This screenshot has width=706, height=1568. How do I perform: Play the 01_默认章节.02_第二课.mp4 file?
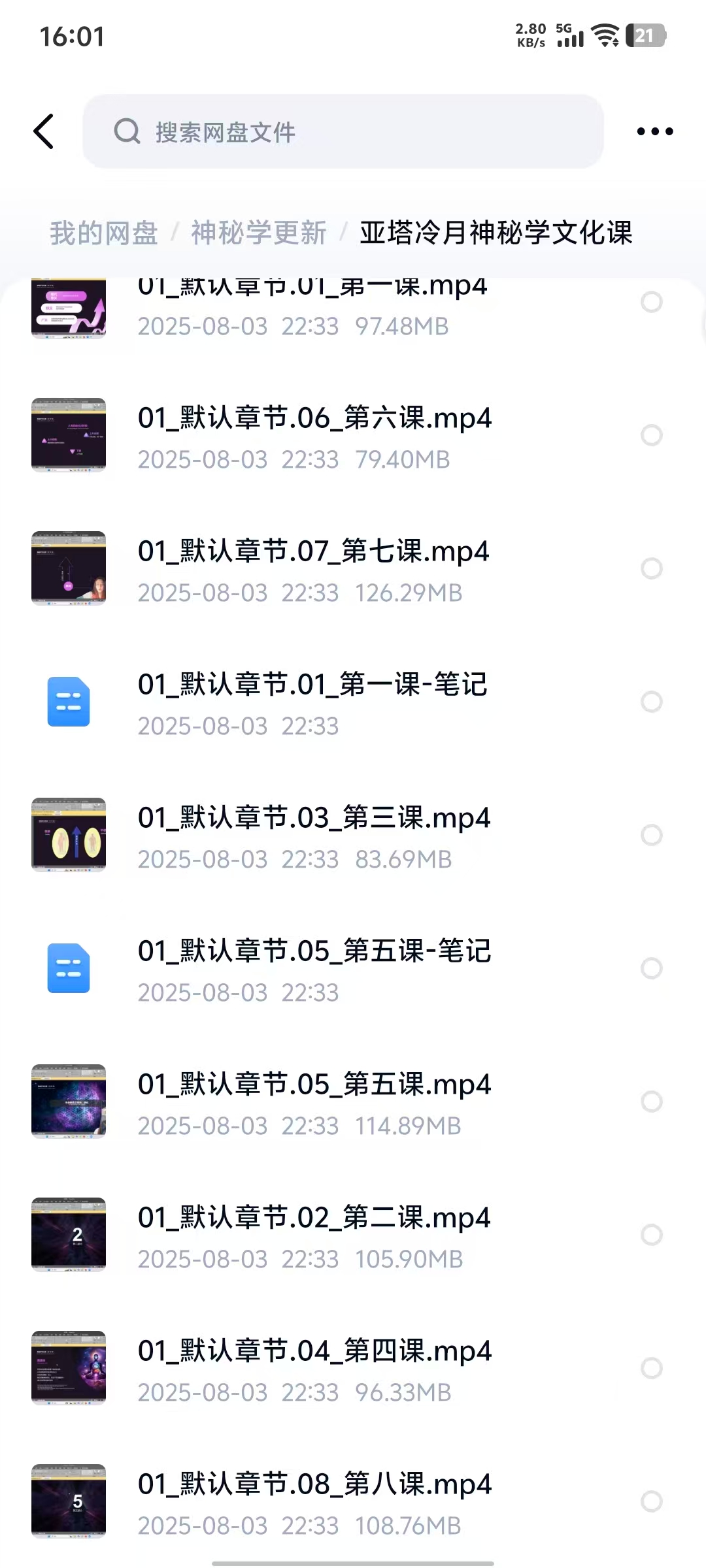(x=314, y=1234)
